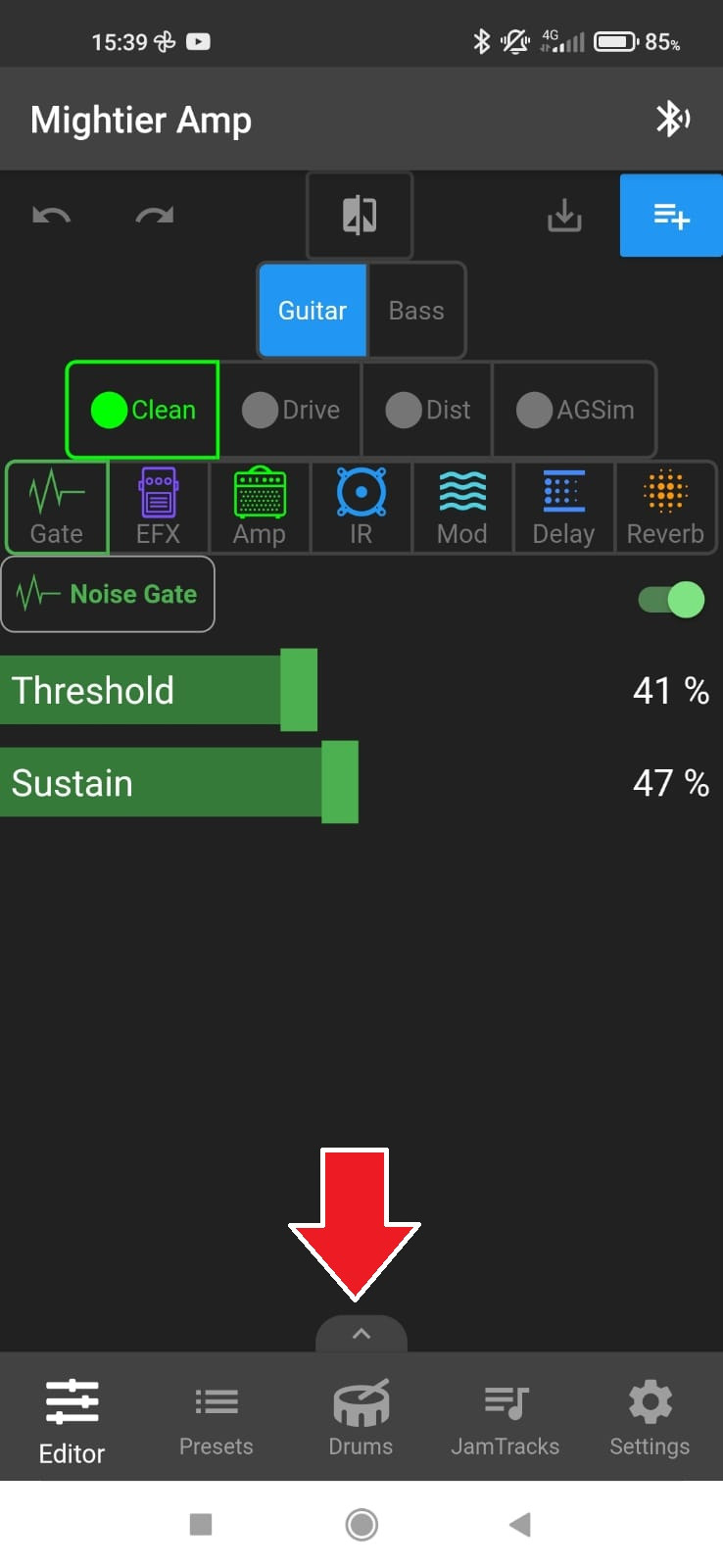Tap the download preset icon
The height and width of the screenshot is (1568, 723).
click(x=564, y=216)
